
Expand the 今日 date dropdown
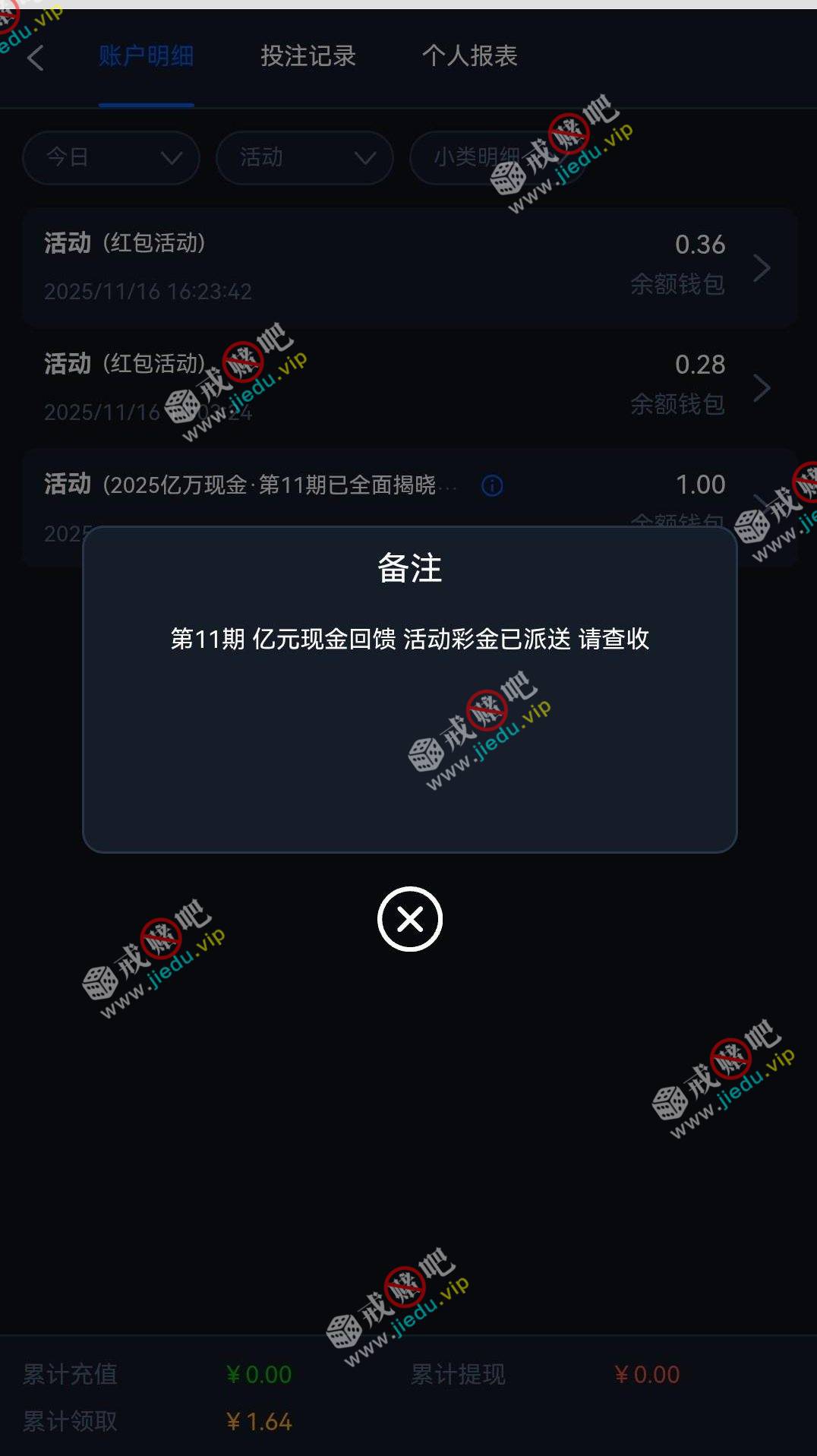tap(112, 158)
